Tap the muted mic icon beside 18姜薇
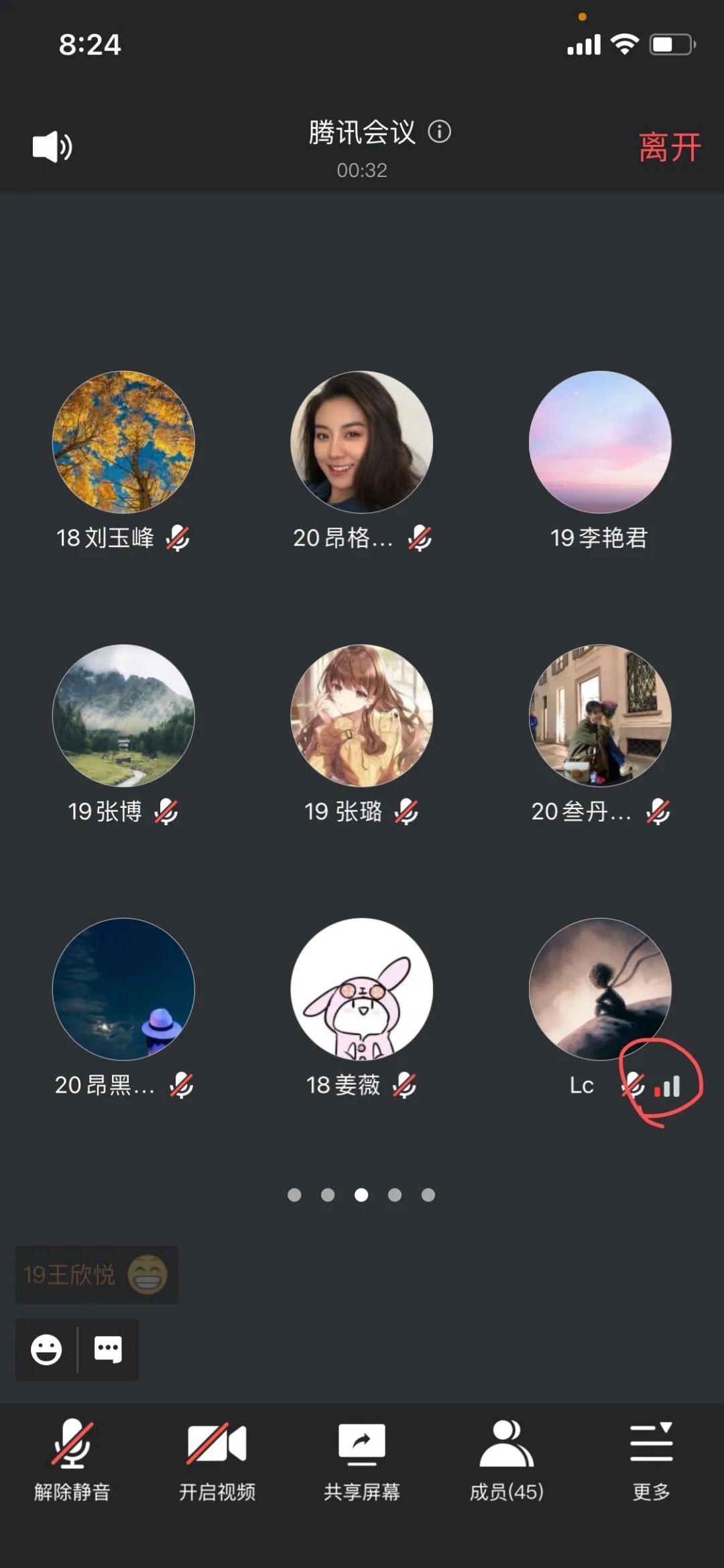This screenshot has height=1568, width=724. tap(406, 1085)
